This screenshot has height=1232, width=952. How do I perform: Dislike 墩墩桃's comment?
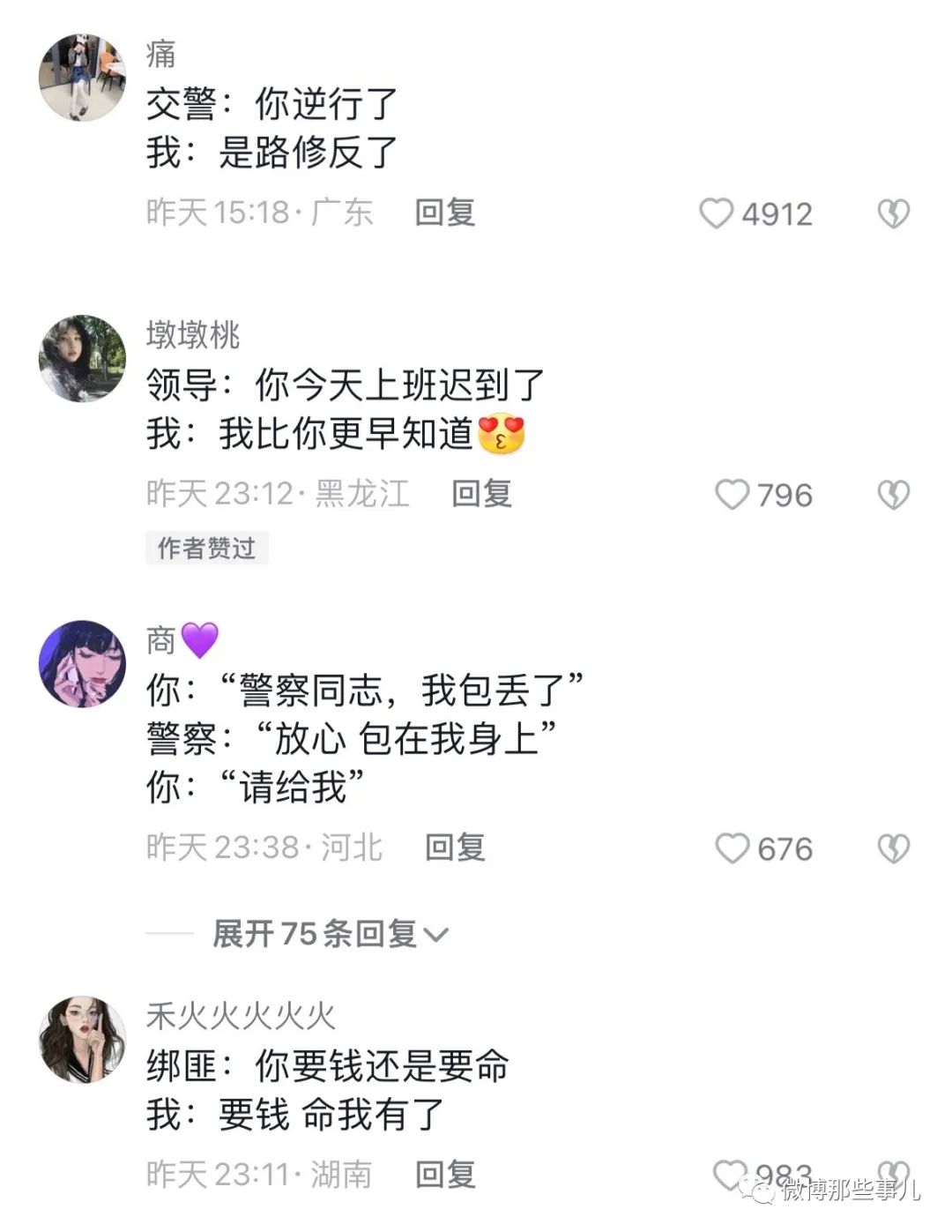pyautogui.click(x=893, y=495)
